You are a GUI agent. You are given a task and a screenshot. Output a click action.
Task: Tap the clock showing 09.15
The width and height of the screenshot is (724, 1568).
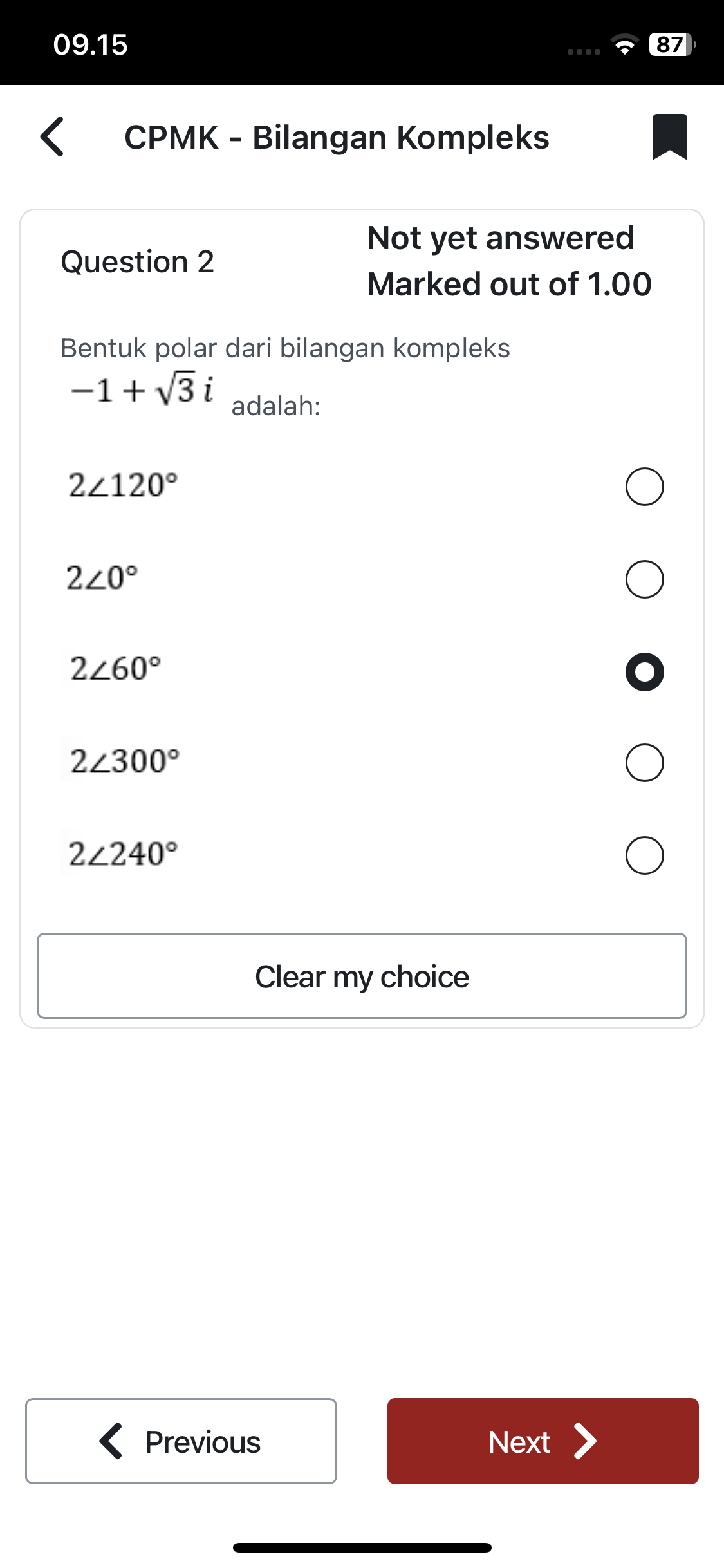pyautogui.click(x=89, y=45)
